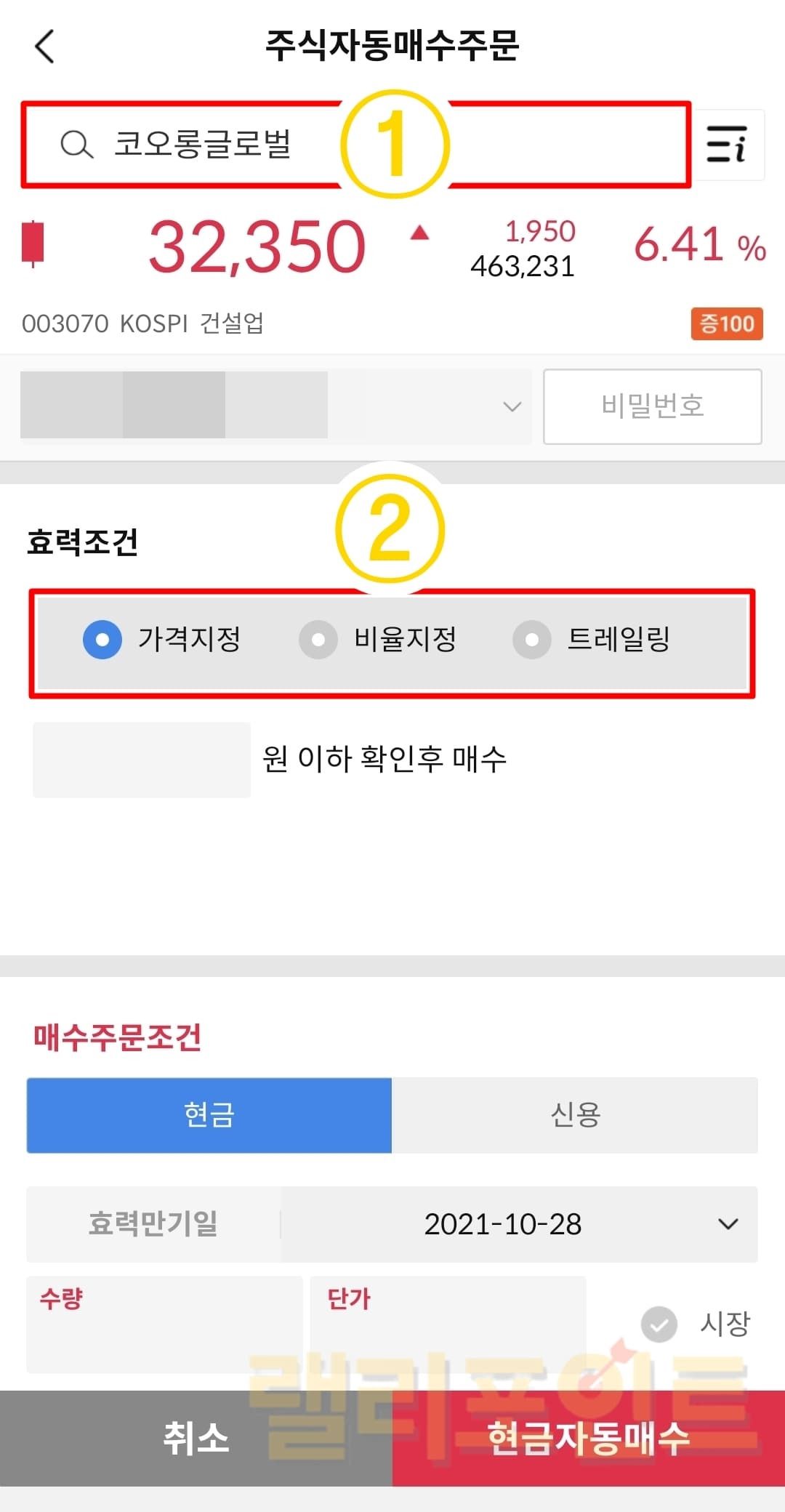This screenshot has width=785, height=1512.
Task: Go back from 주식자동매수주문 screen
Action: click(x=45, y=47)
